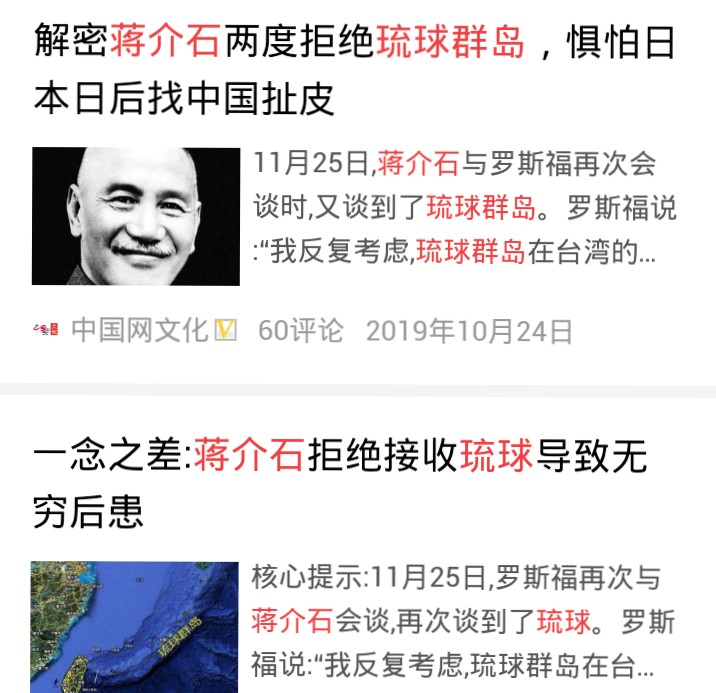This screenshot has height=693, width=716.
Task: Tap the portrait thumbnail of the 两度拒绝琉球群岛 article
Action: coord(136,217)
